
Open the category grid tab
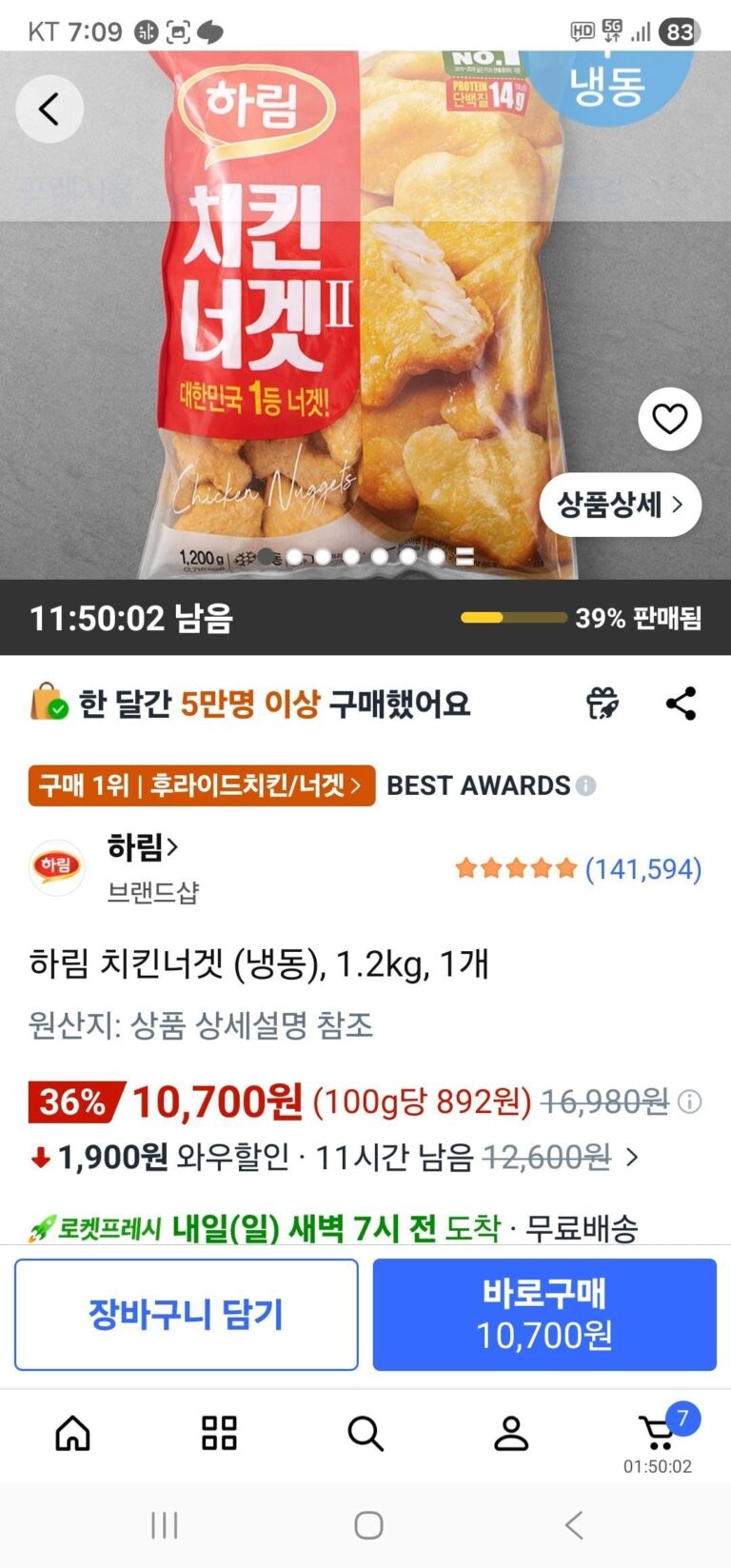pos(219,1432)
